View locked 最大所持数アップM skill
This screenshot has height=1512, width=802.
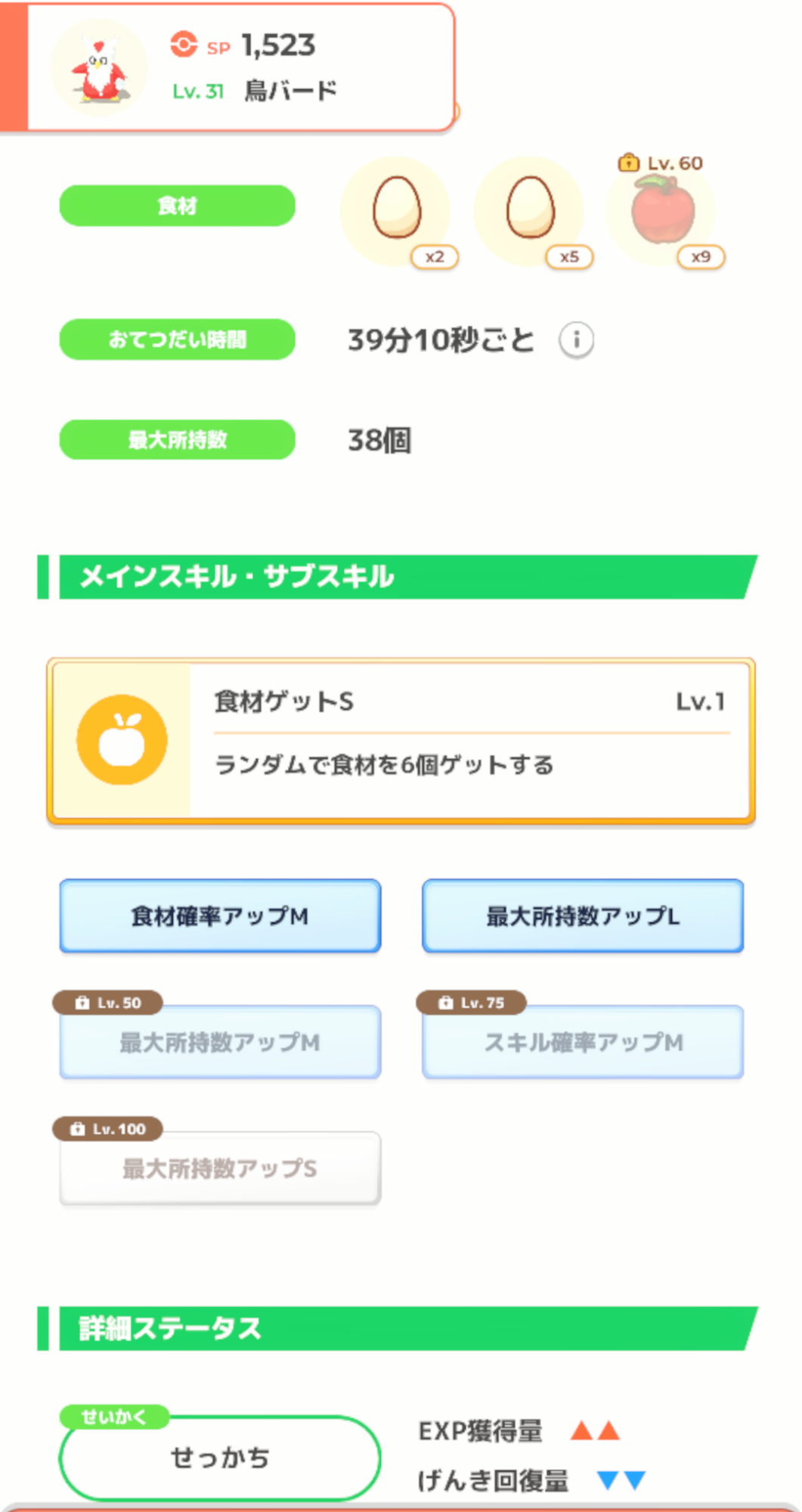(220, 1042)
